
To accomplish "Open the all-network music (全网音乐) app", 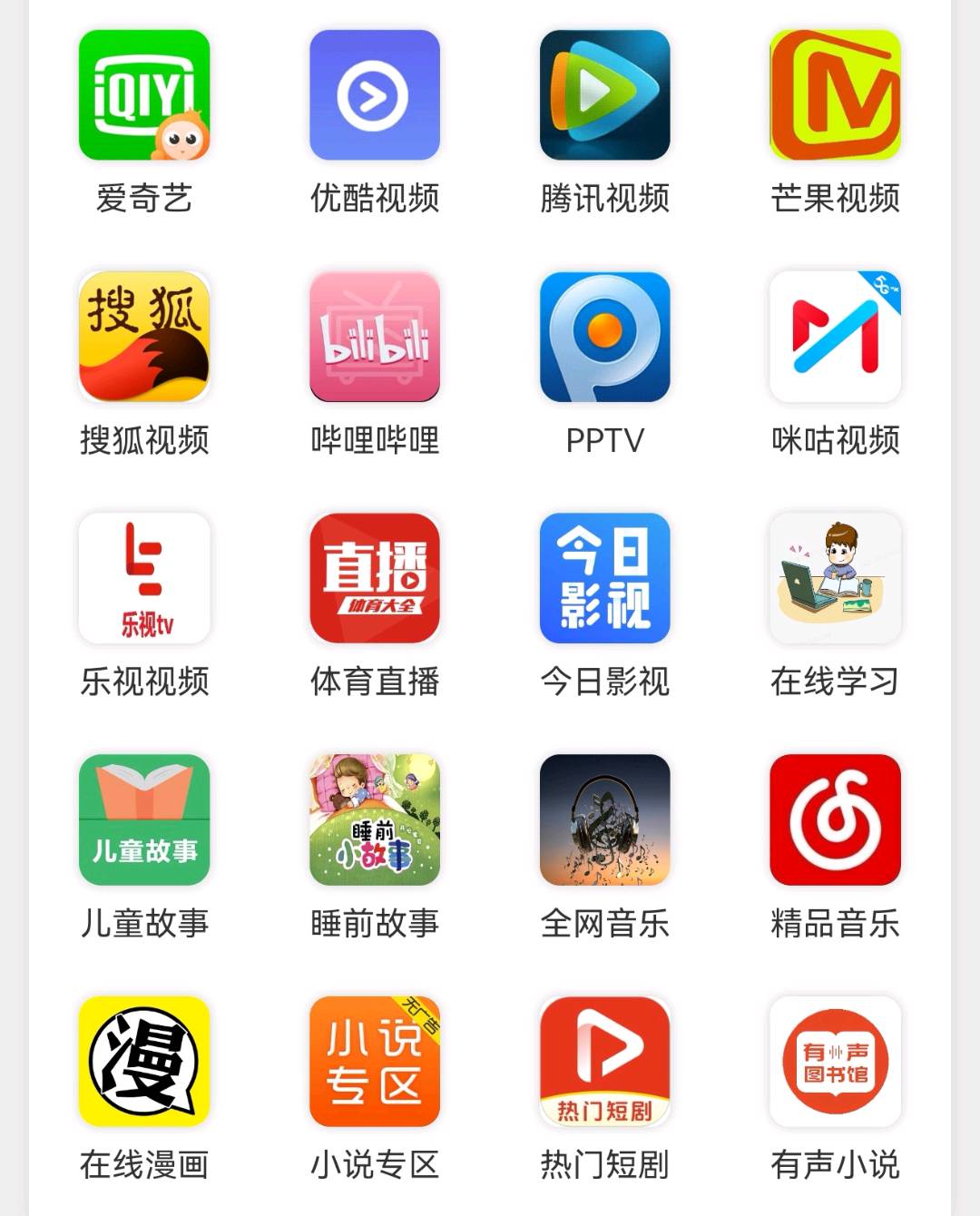I will click(x=604, y=819).
